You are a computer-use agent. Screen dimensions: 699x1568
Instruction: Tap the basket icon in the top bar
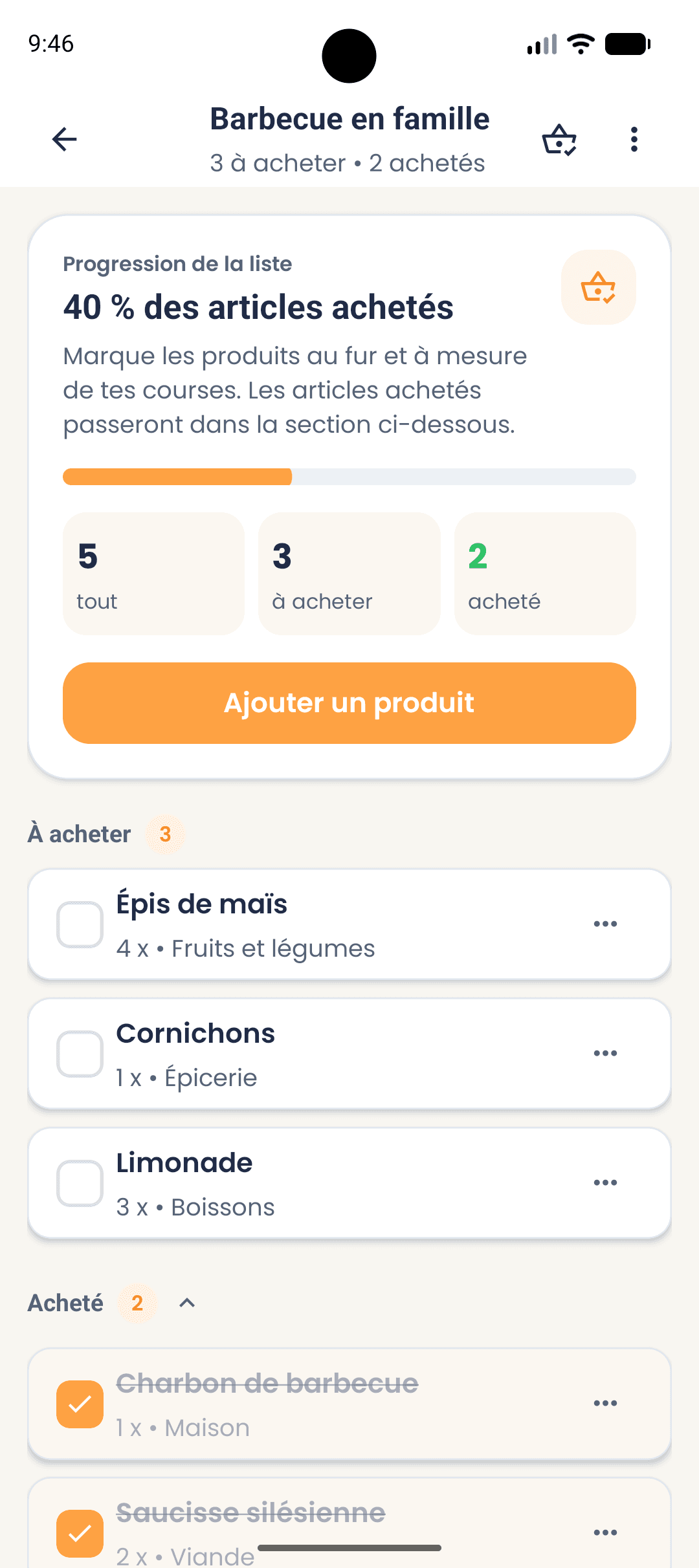pos(559,139)
